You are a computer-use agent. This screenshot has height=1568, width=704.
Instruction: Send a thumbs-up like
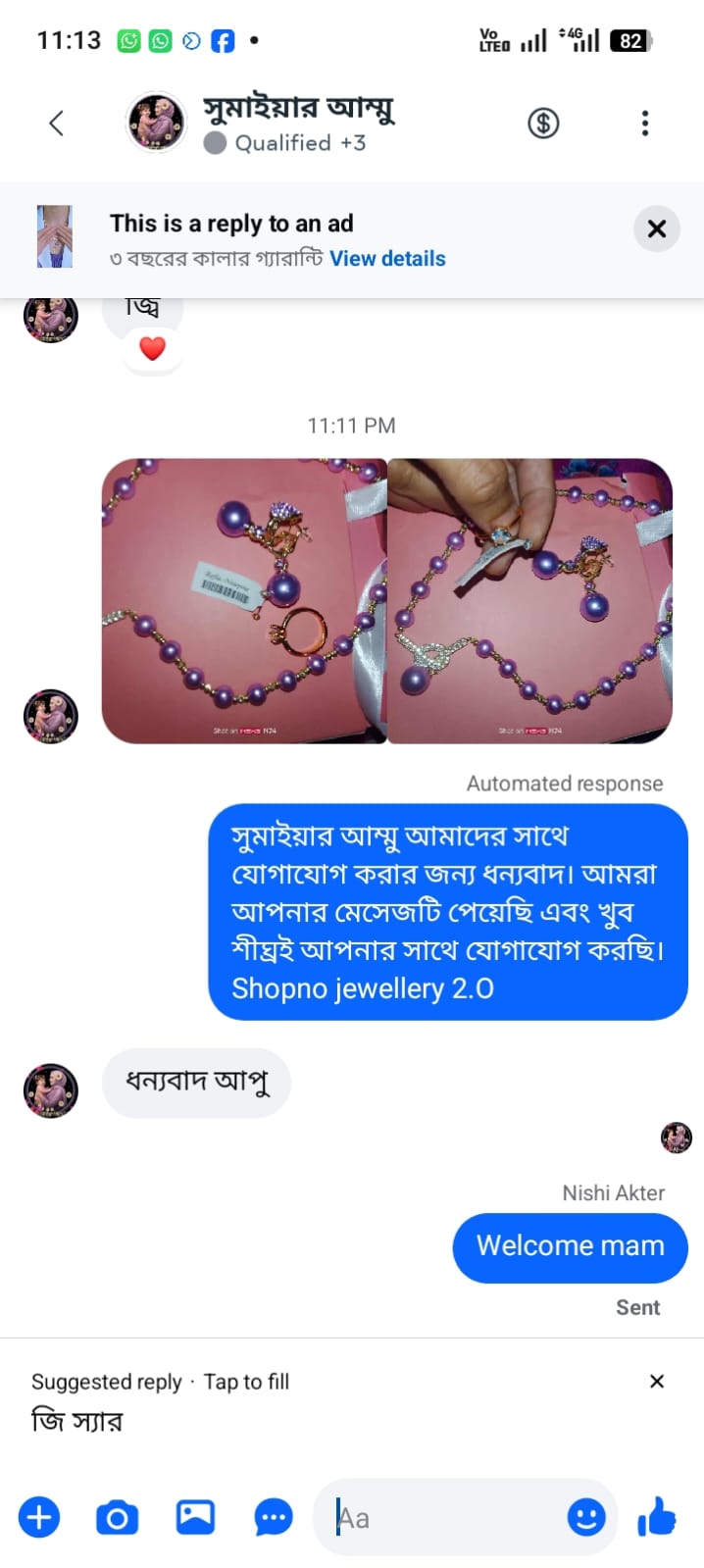pyautogui.click(x=657, y=1517)
